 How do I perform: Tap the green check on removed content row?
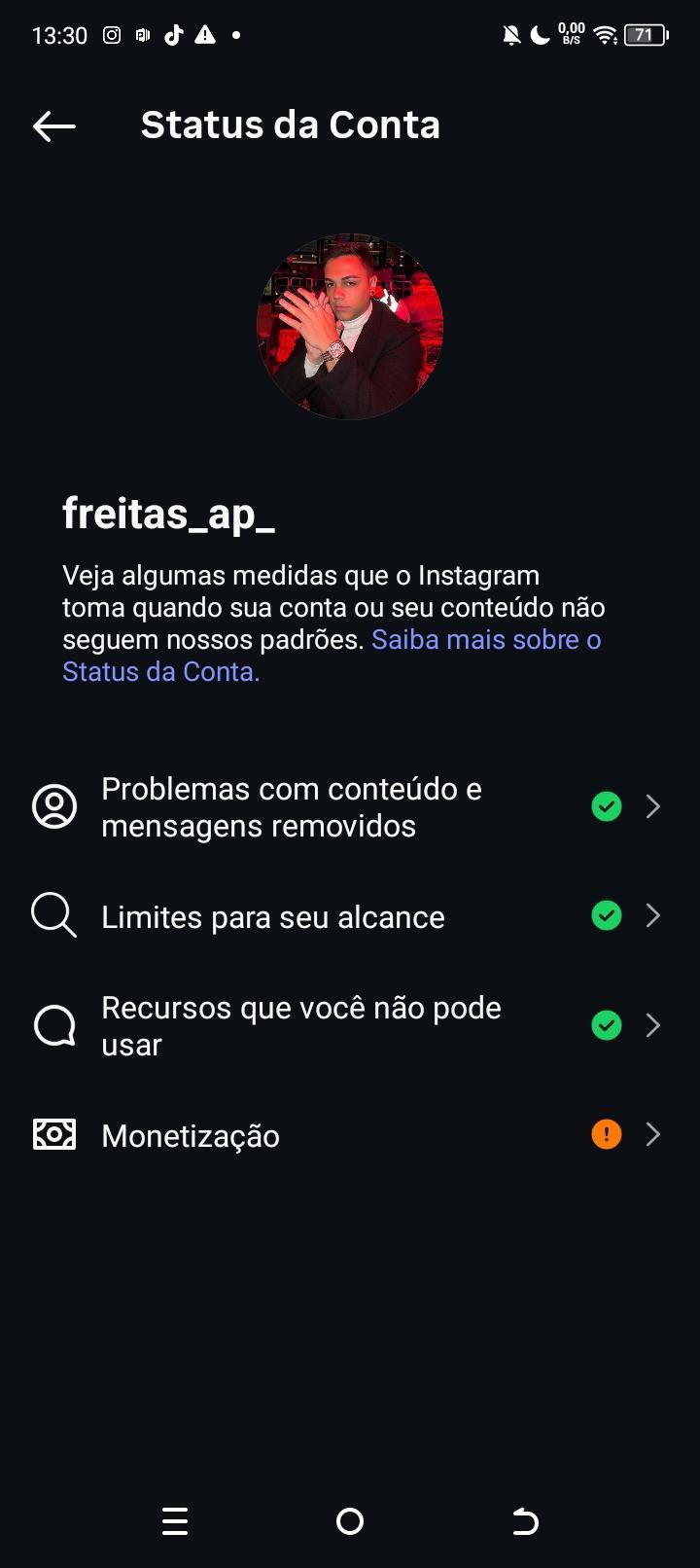606,805
